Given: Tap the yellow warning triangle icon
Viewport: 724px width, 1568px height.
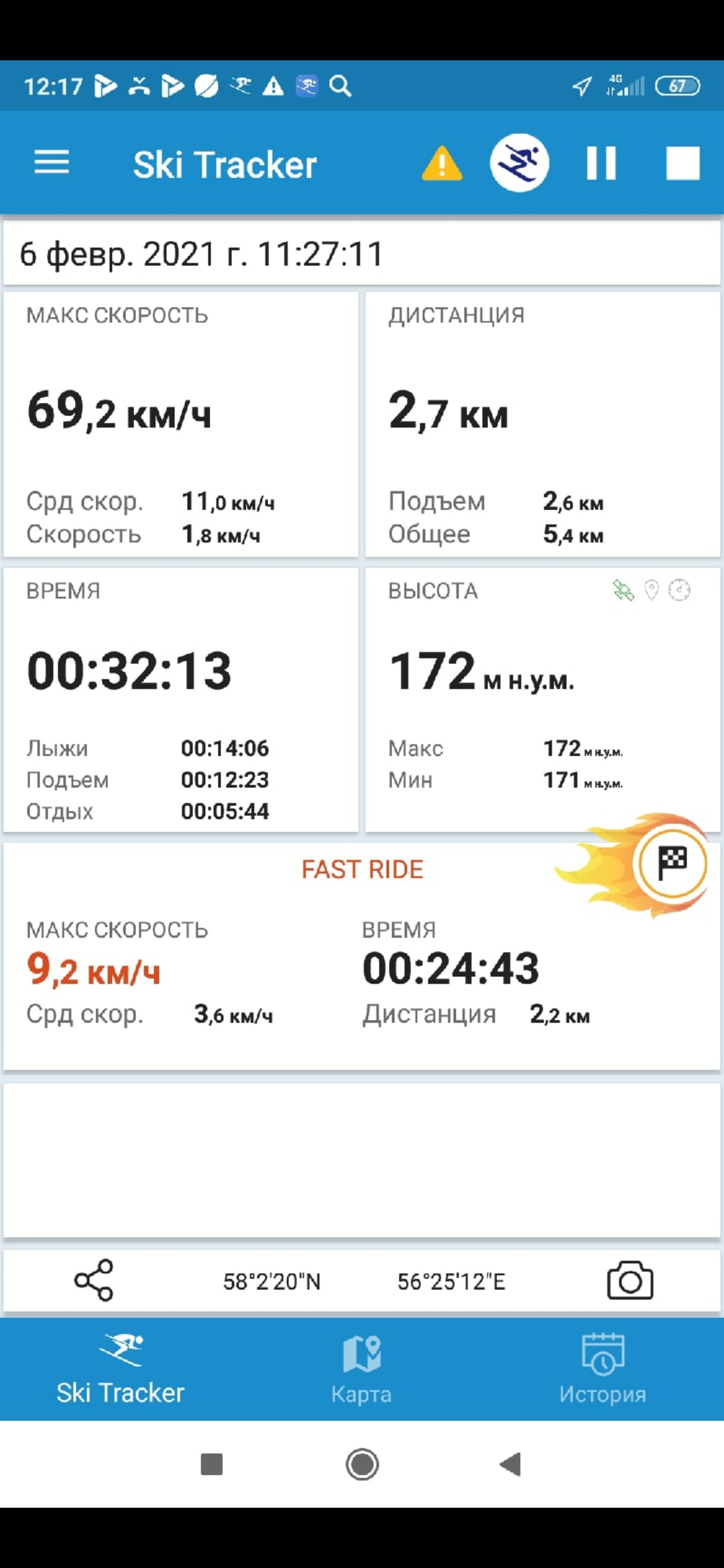Looking at the screenshot, I should 442,164.
